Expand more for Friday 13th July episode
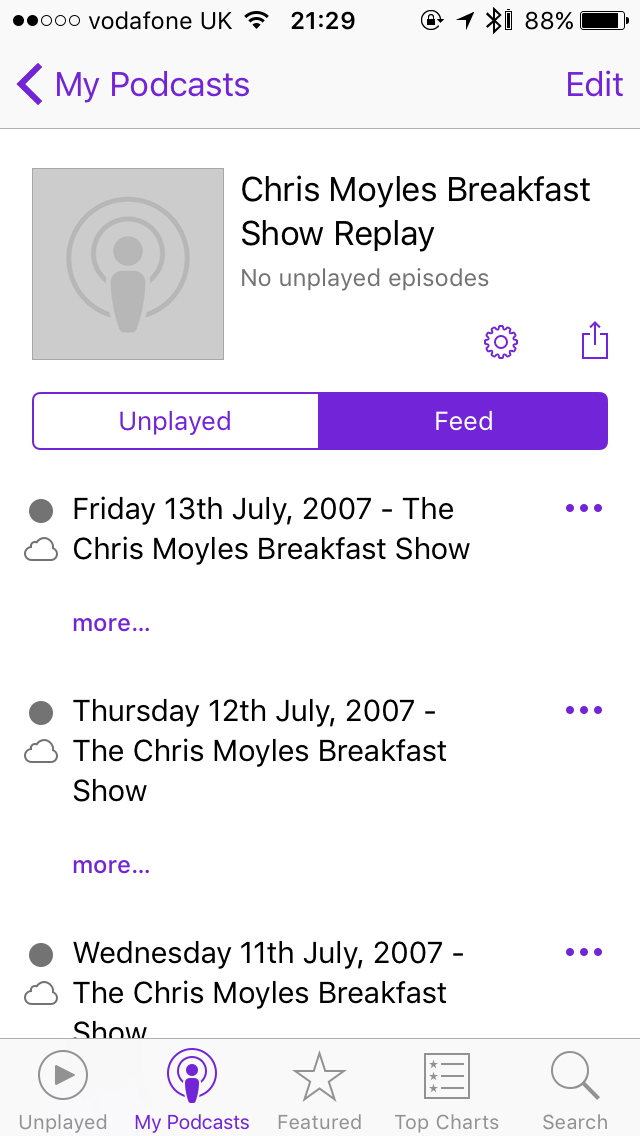This screenshot has width=640, height=1136. [111, 624]
